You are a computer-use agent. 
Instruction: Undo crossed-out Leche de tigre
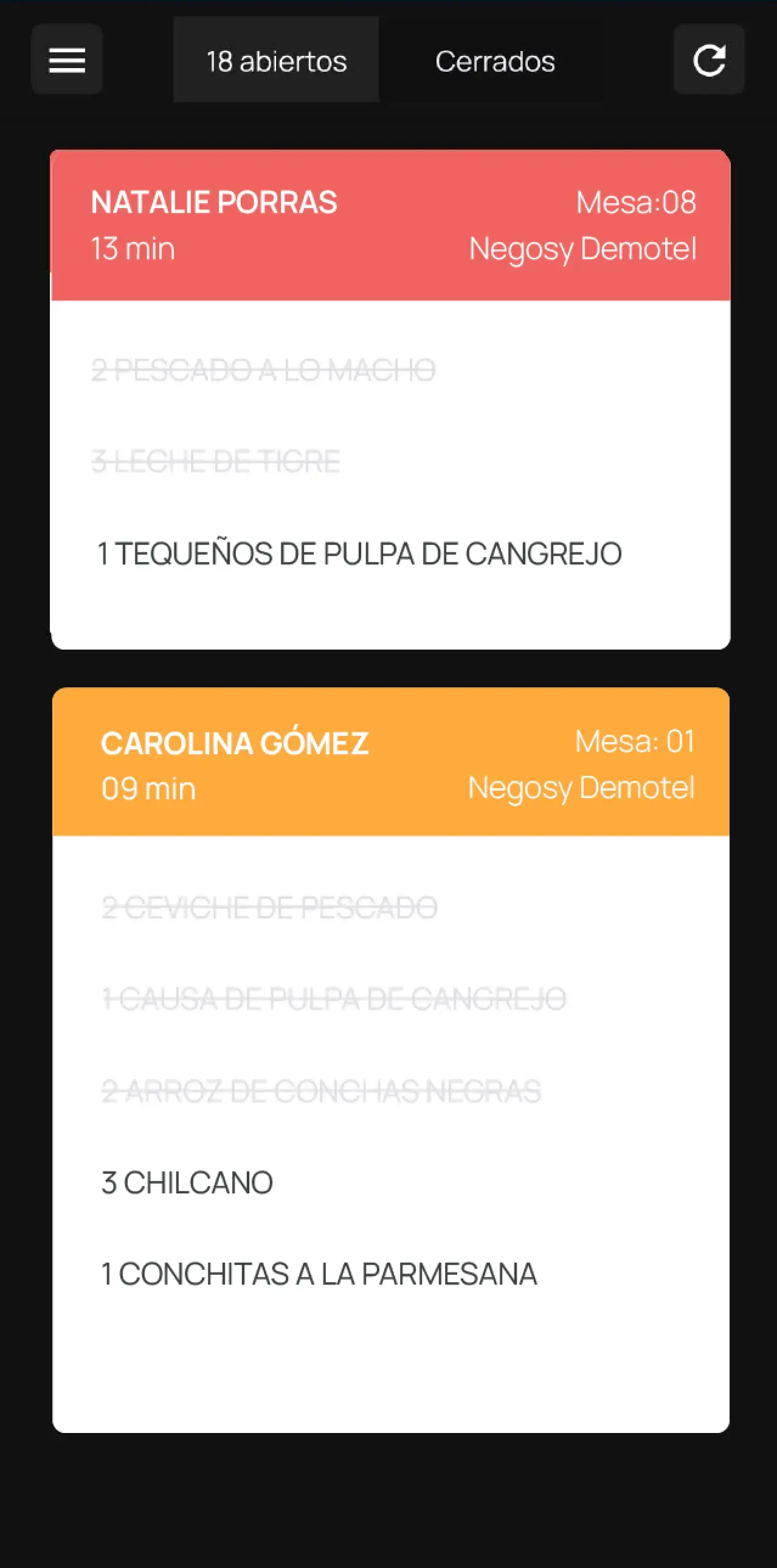tap(215, 462)
